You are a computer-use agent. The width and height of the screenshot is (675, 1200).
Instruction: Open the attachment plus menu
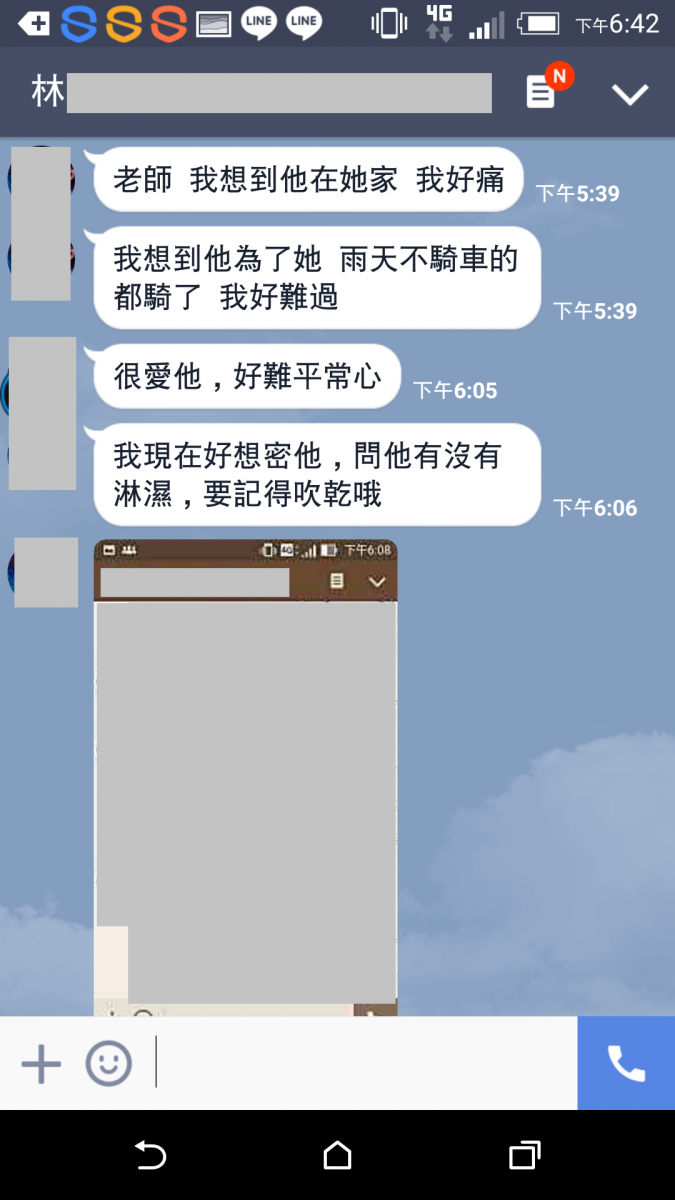pyautogui.click(x=41, y=1063)
